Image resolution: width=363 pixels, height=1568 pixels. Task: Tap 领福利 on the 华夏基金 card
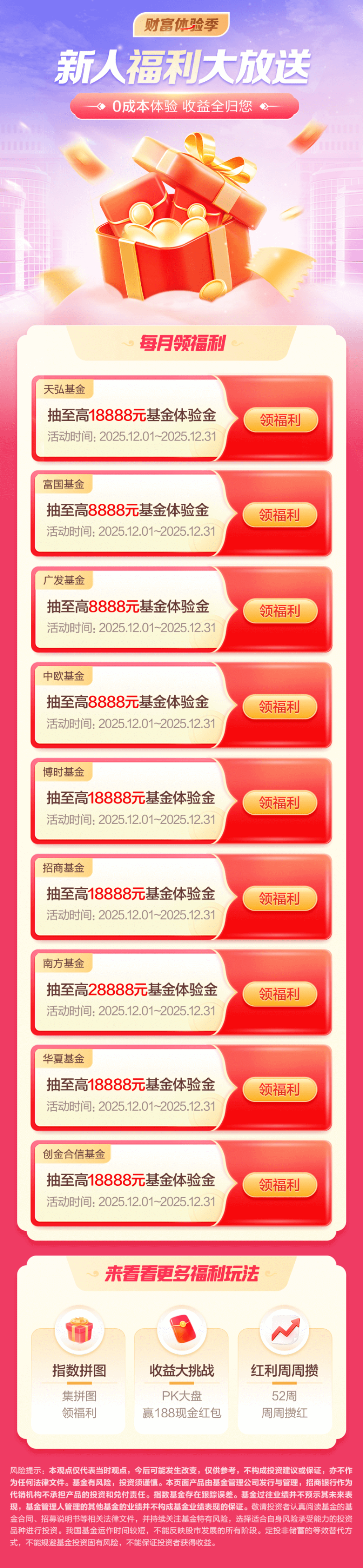(x=280, y=1090)
